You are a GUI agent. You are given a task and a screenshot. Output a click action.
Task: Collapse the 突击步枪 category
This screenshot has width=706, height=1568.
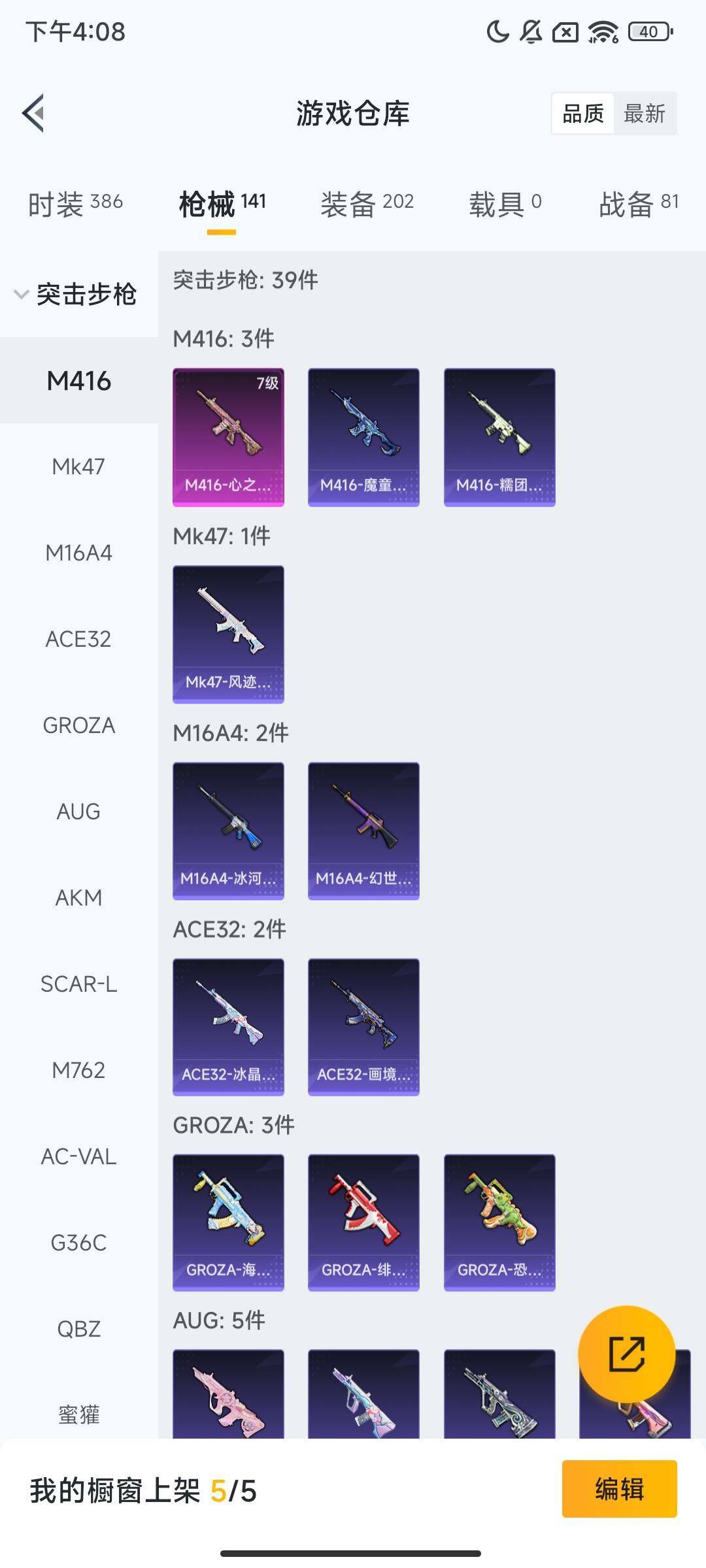pyautogui.click(x=75, y=294)
